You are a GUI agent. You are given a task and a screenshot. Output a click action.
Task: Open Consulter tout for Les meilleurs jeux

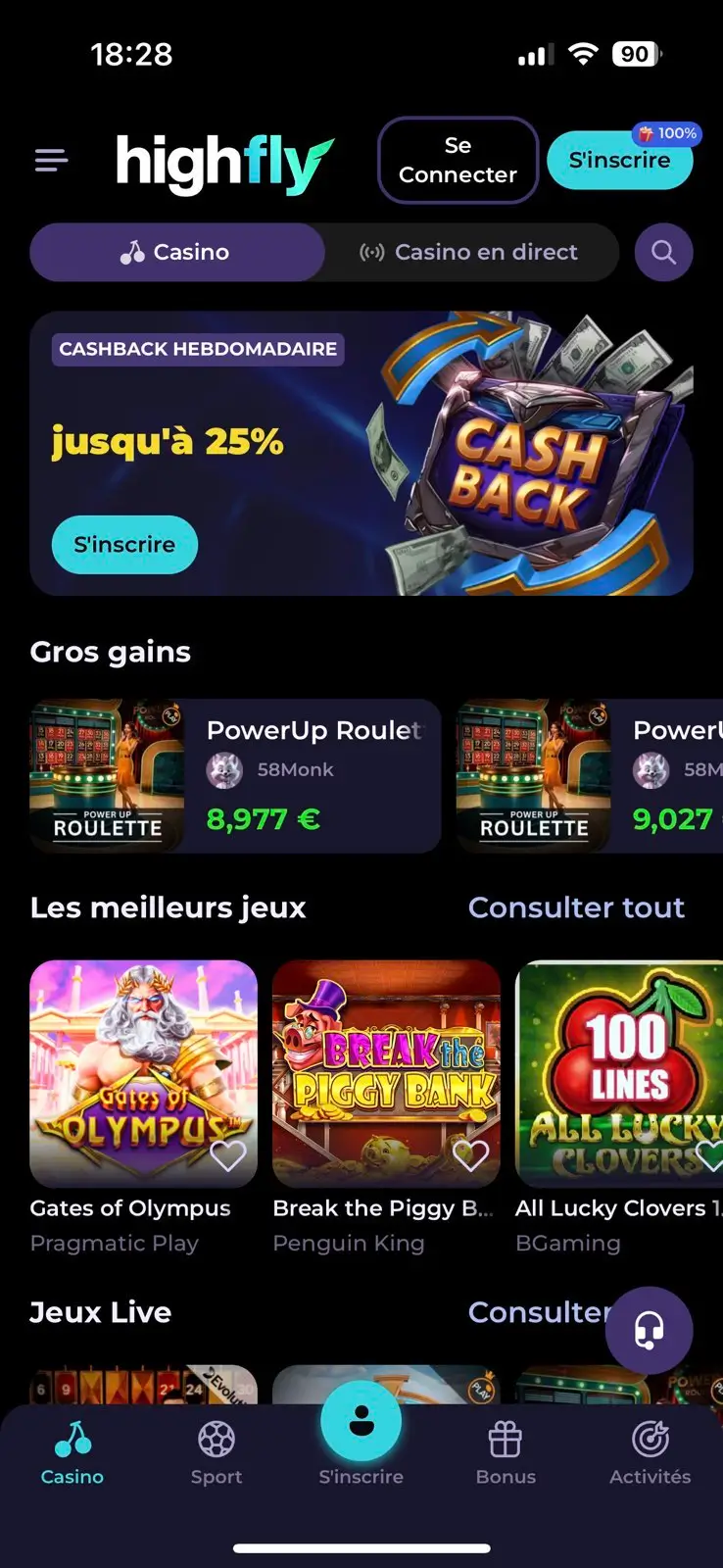click(576, 907)
